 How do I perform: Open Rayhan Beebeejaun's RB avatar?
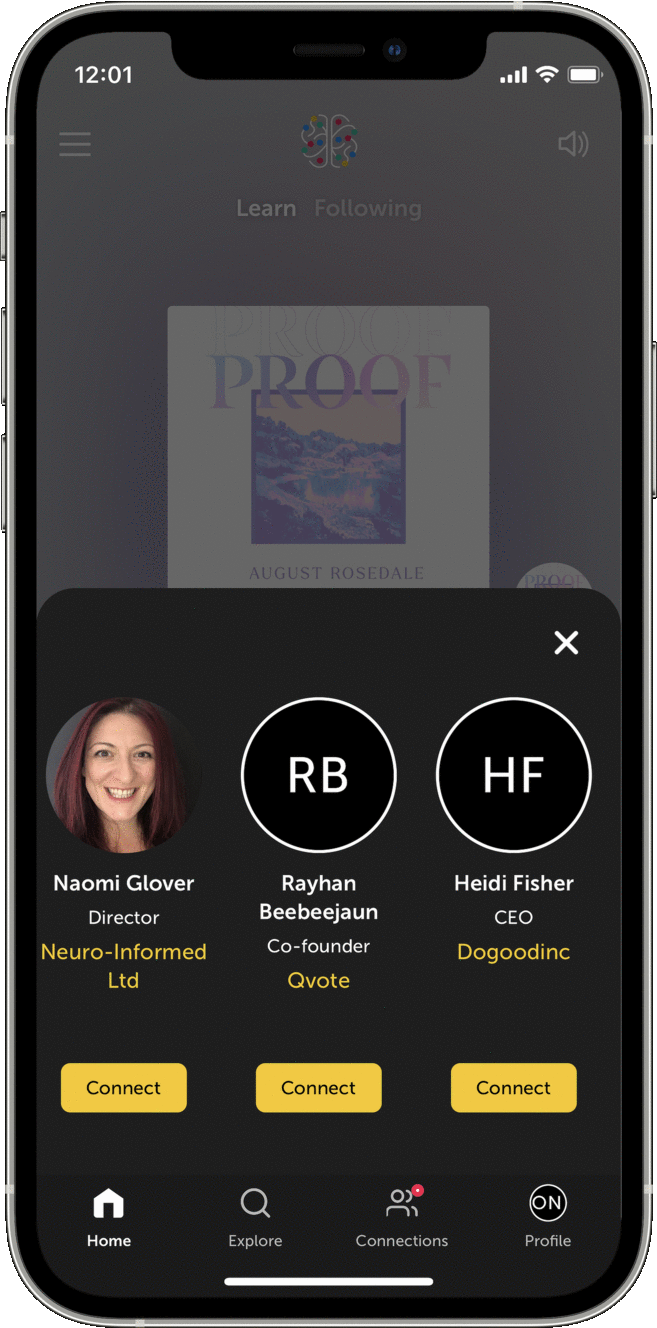(319, 775)
